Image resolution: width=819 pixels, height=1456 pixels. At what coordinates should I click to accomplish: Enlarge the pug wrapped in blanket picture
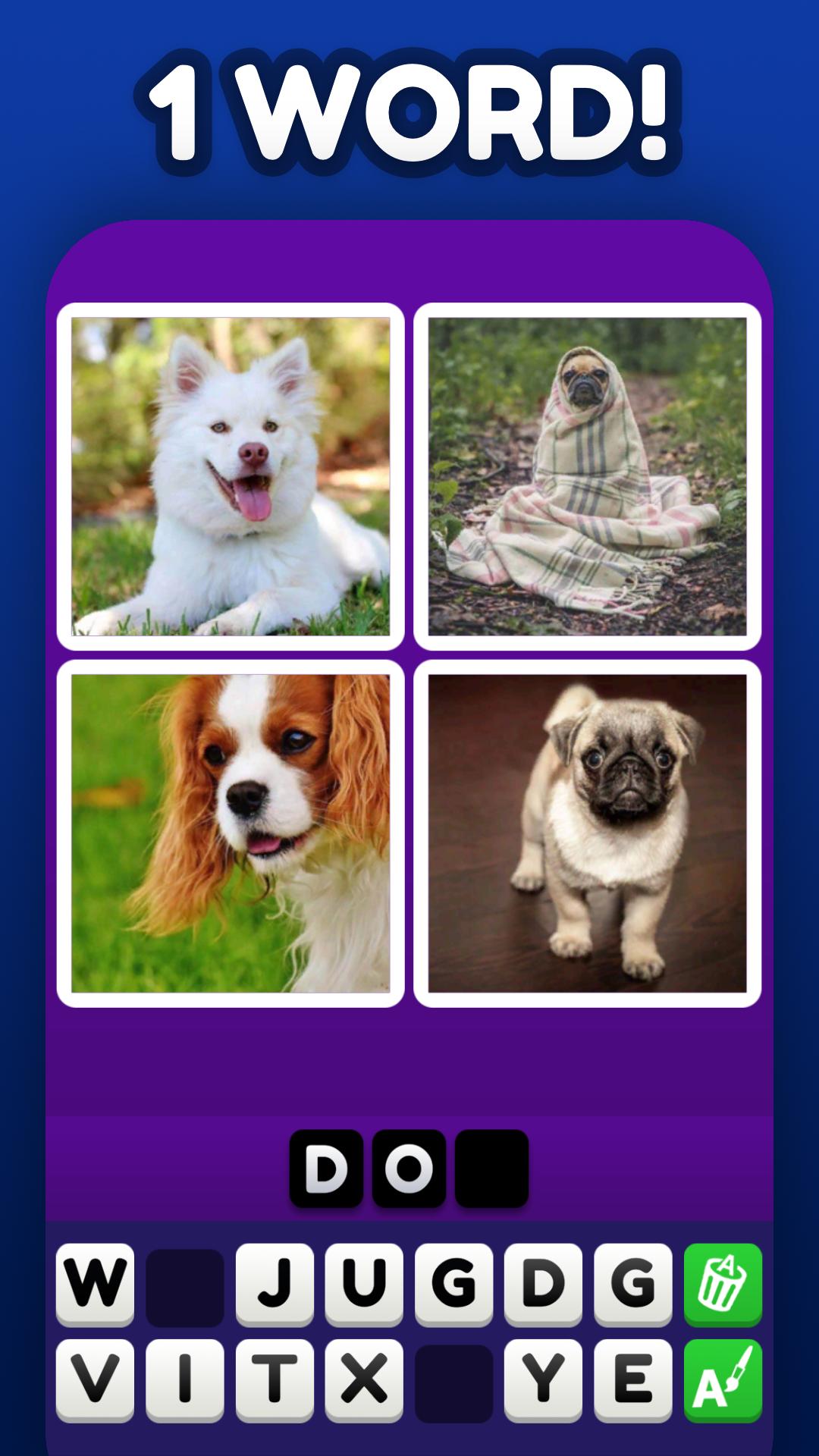click(587, 476)
